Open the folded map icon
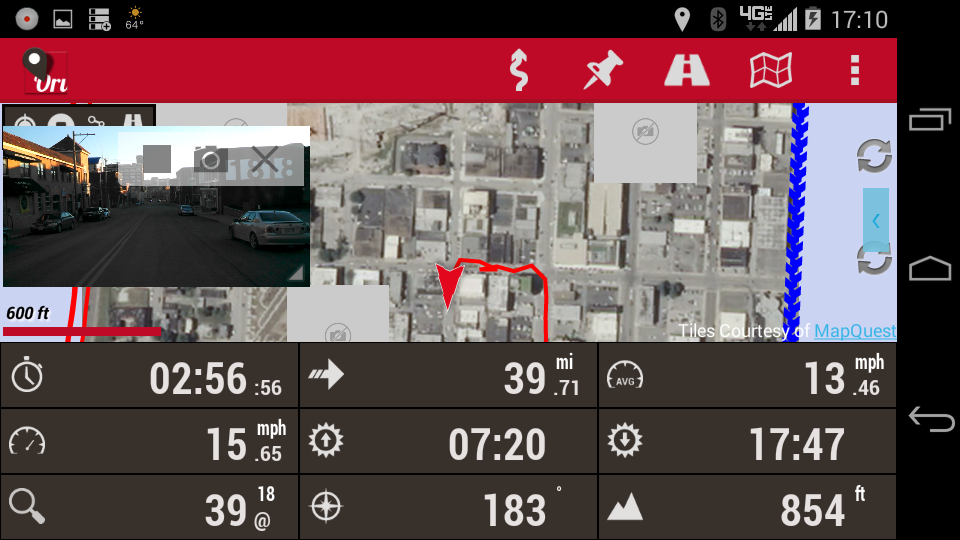The height and width of the screenshot is (540, 960). 771,71
